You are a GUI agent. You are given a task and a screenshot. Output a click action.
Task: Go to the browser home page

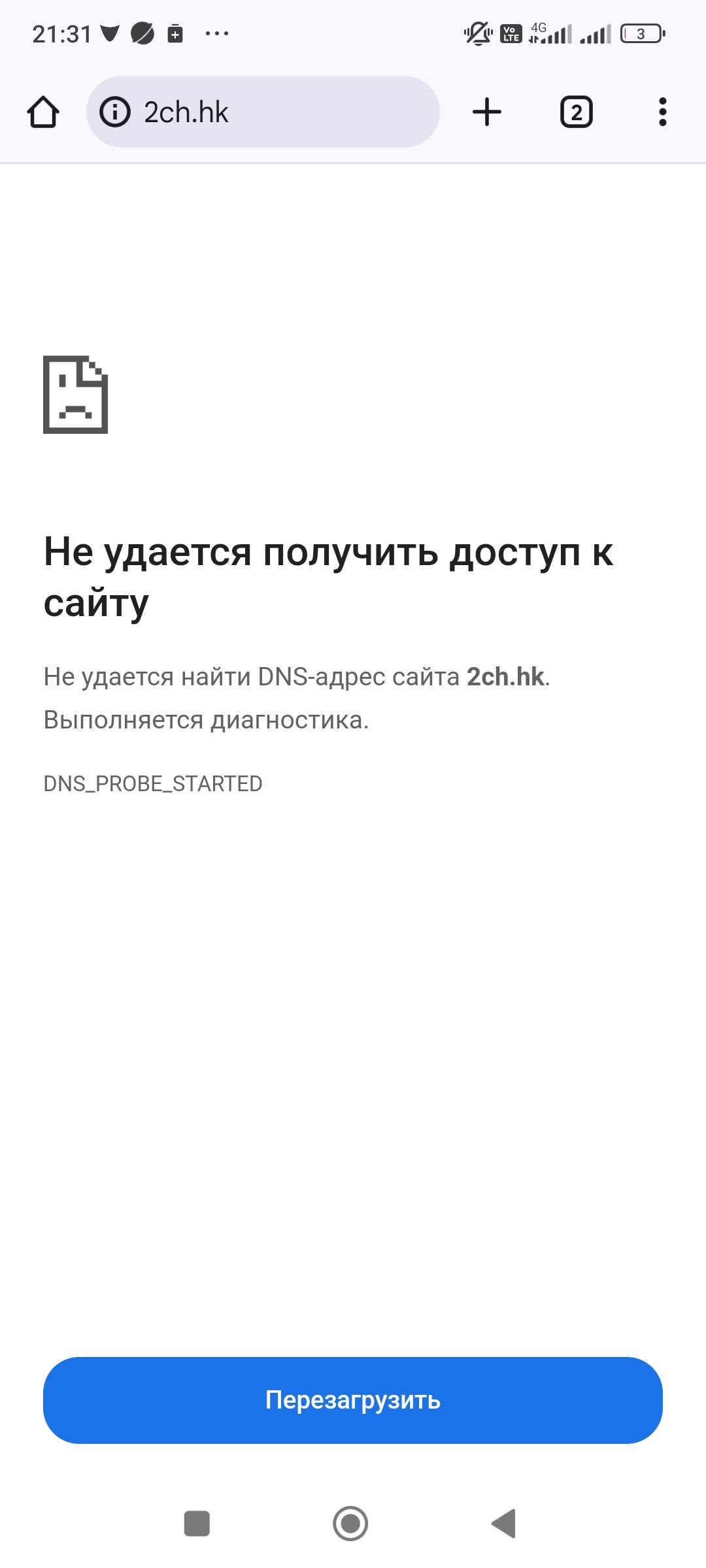pos(43,112)
